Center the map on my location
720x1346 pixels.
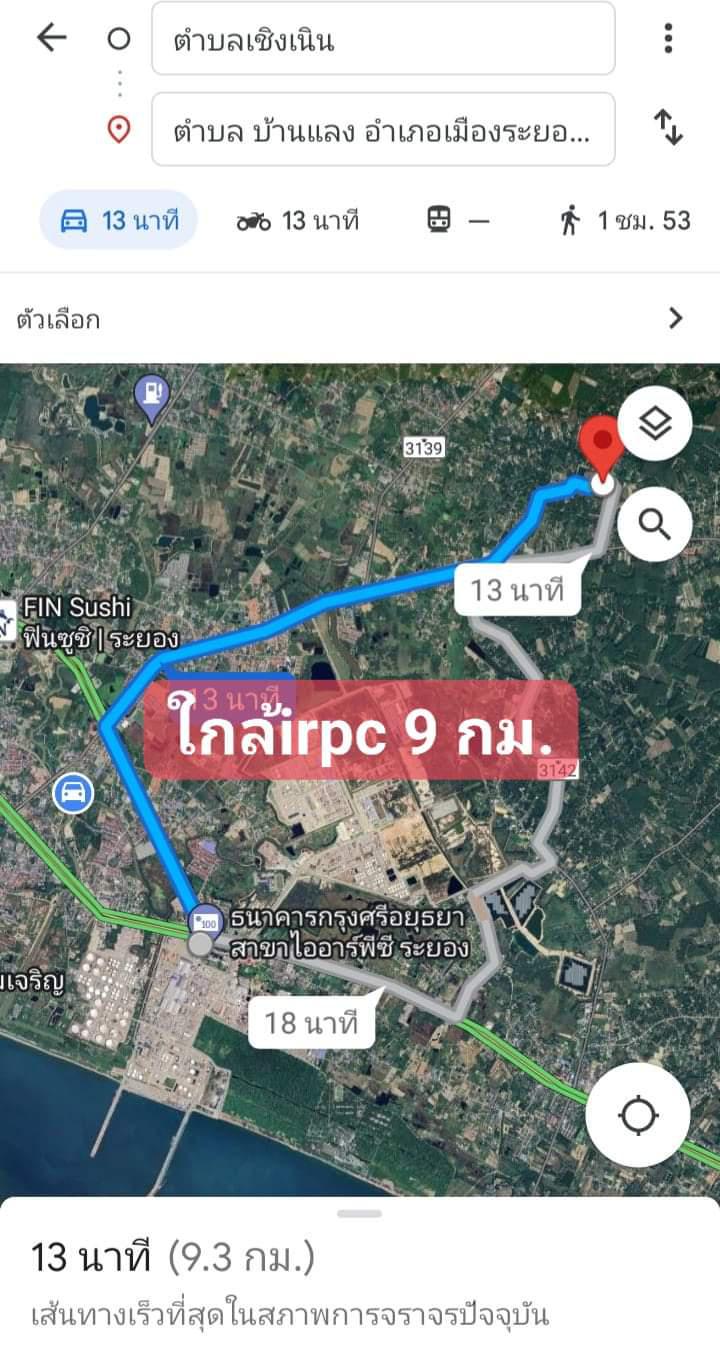pos(637,1115)
